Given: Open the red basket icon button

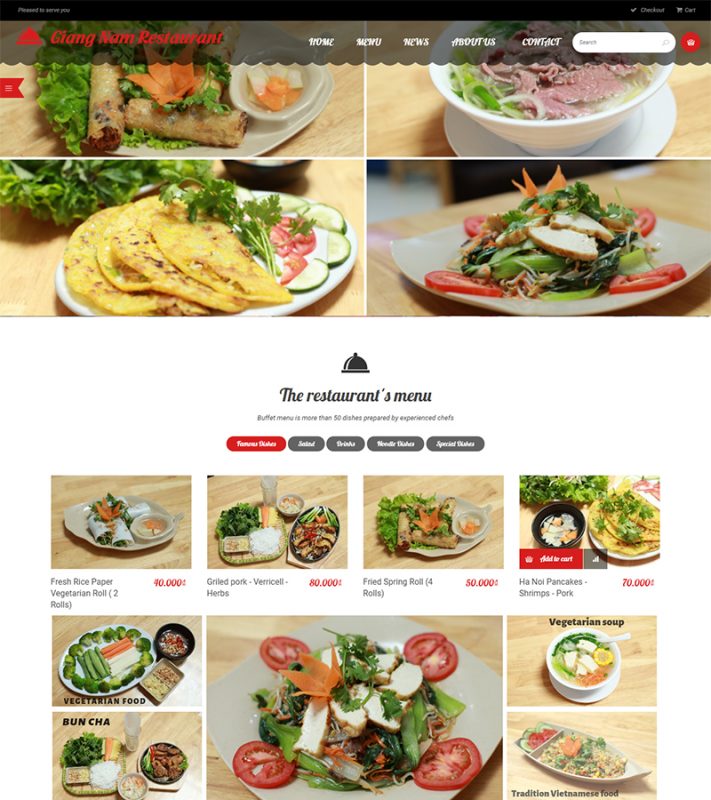Looking at the screenshot, I should click(x=690, y=42).
